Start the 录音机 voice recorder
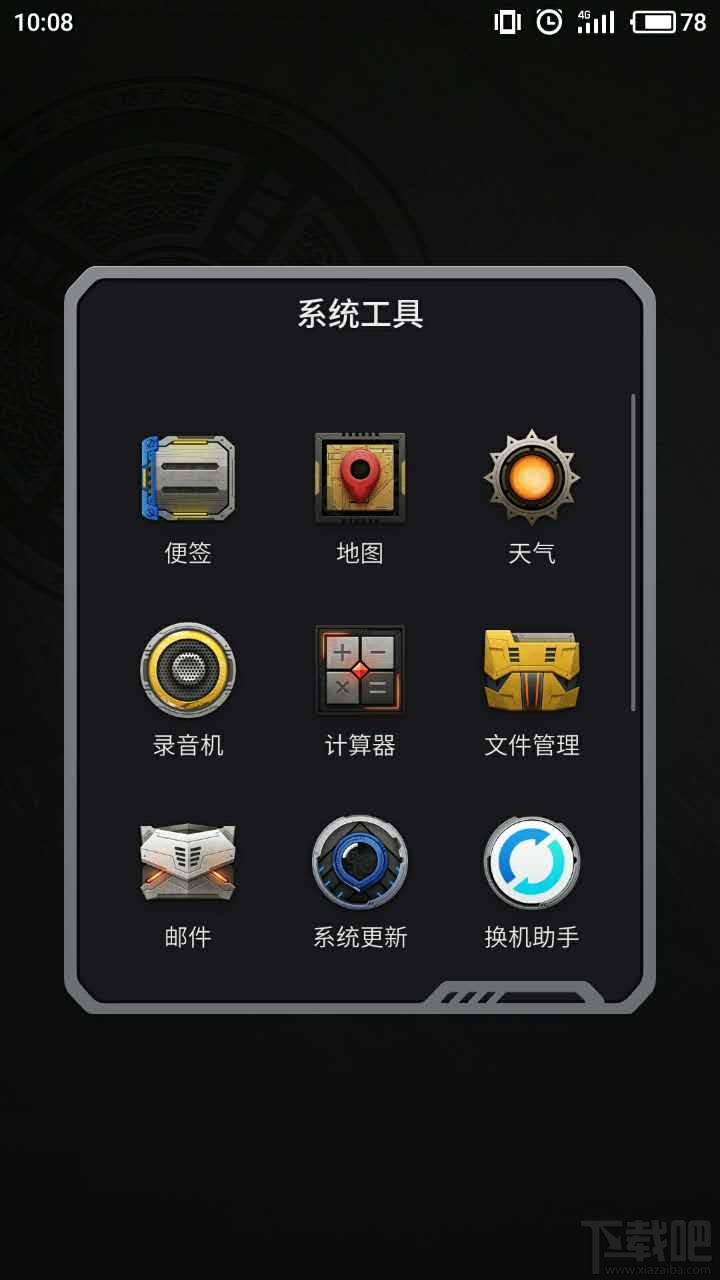 186,670
